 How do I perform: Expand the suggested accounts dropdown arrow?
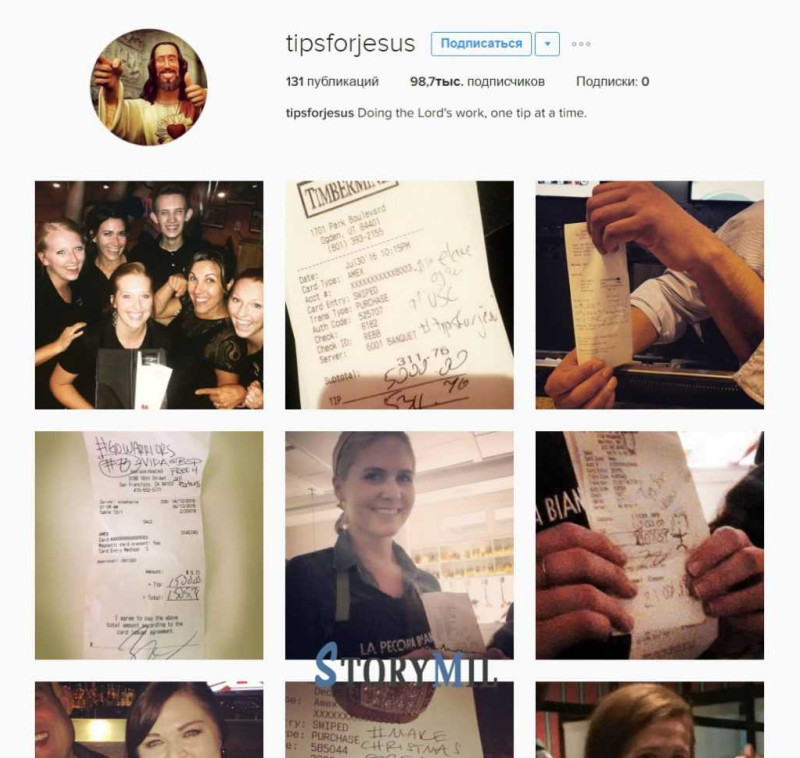pyautogui.click(x=546, y=44)
